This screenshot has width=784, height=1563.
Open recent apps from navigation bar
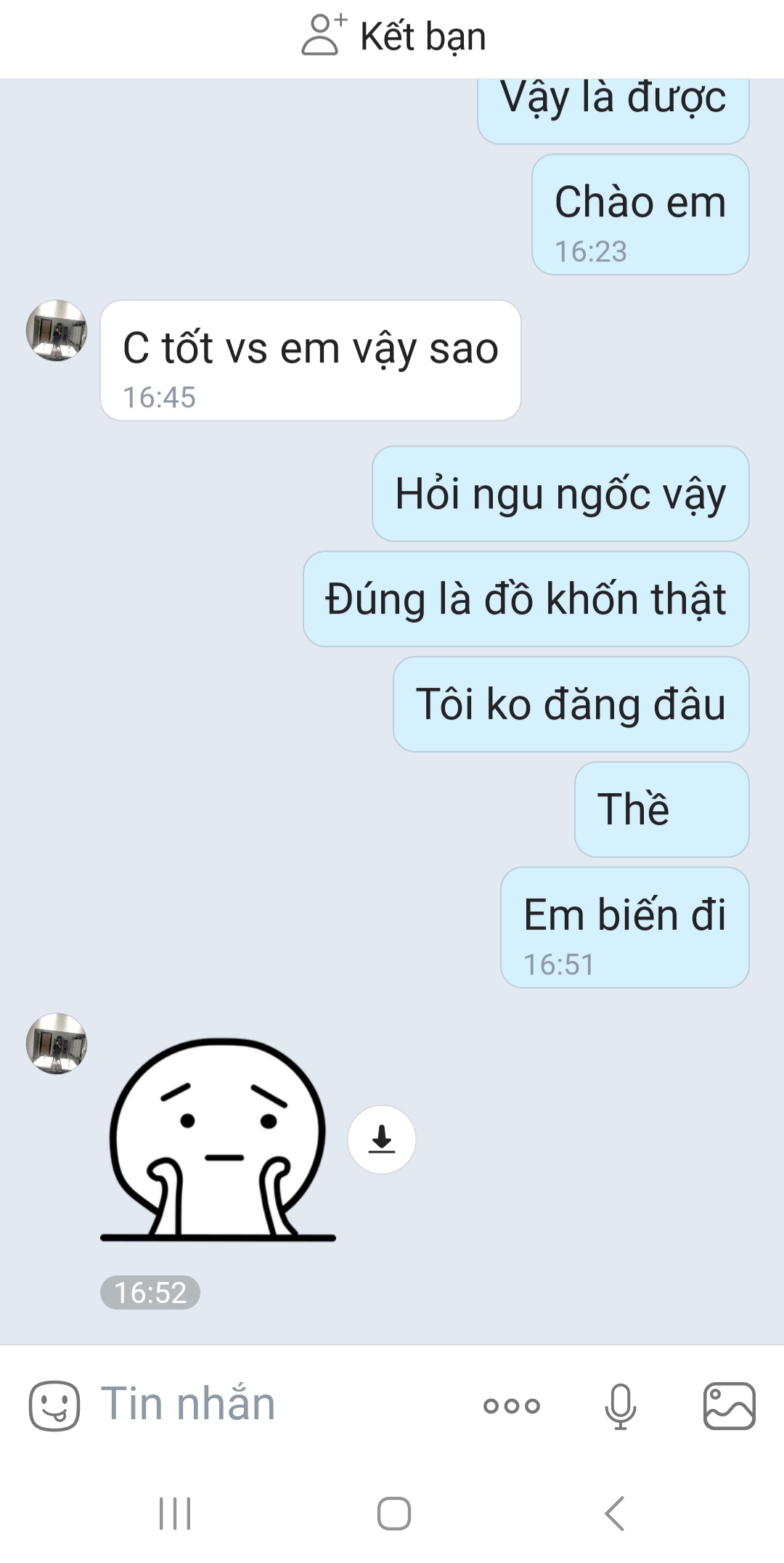175,1514
